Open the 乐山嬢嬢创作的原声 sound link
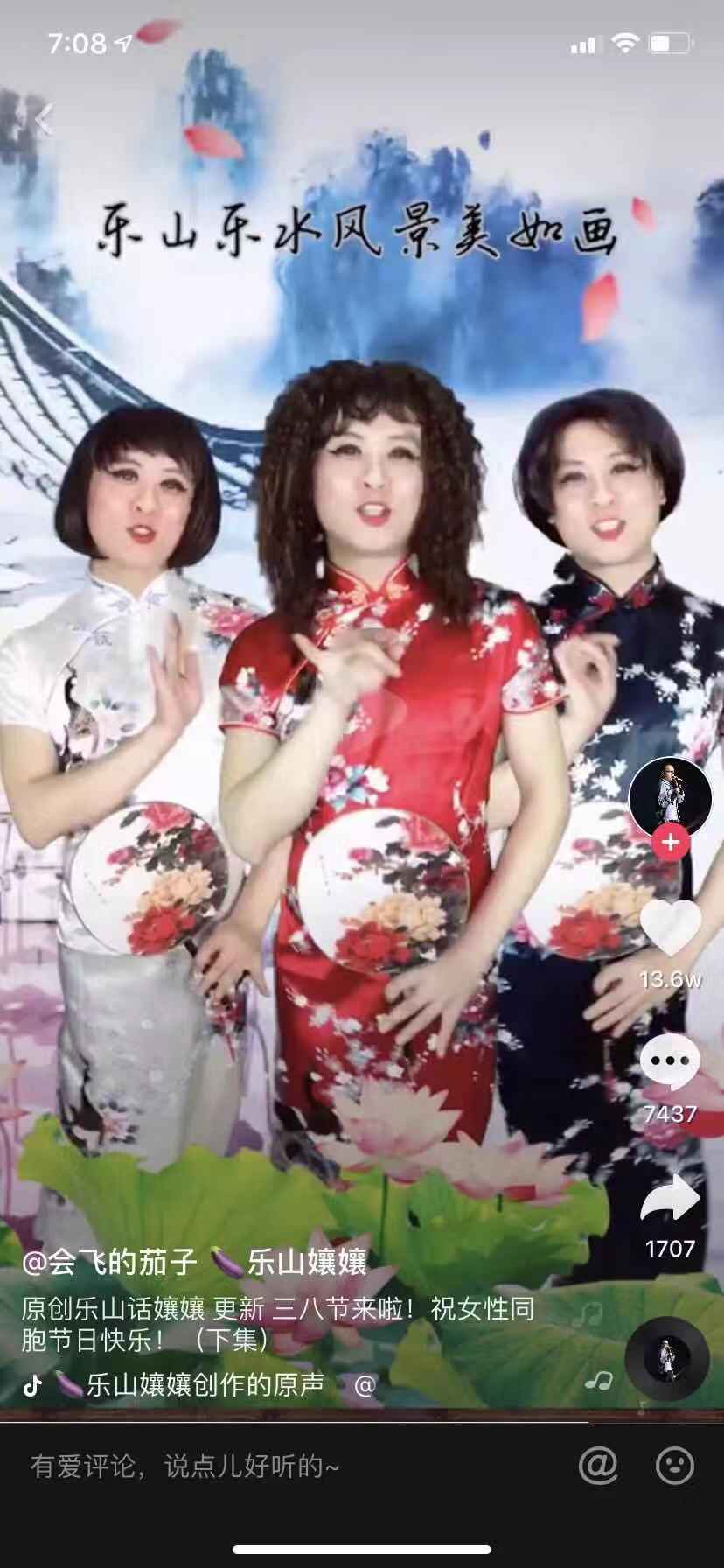724x1568 pixels. (x=204, y=1384)
